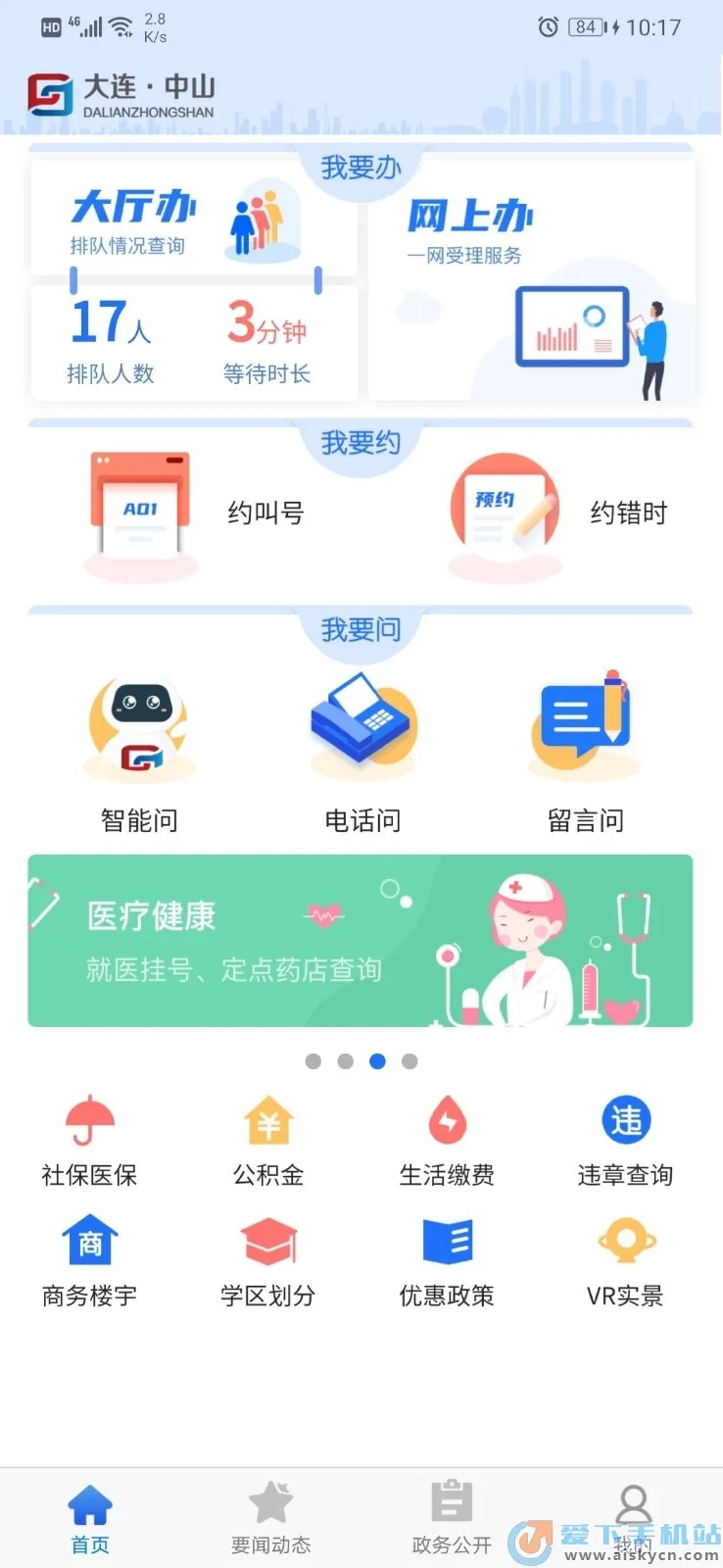This screenshot has height=1568, width=723.
Task: Select 约错时 off-peak appointment
Action: coord(558,514)
